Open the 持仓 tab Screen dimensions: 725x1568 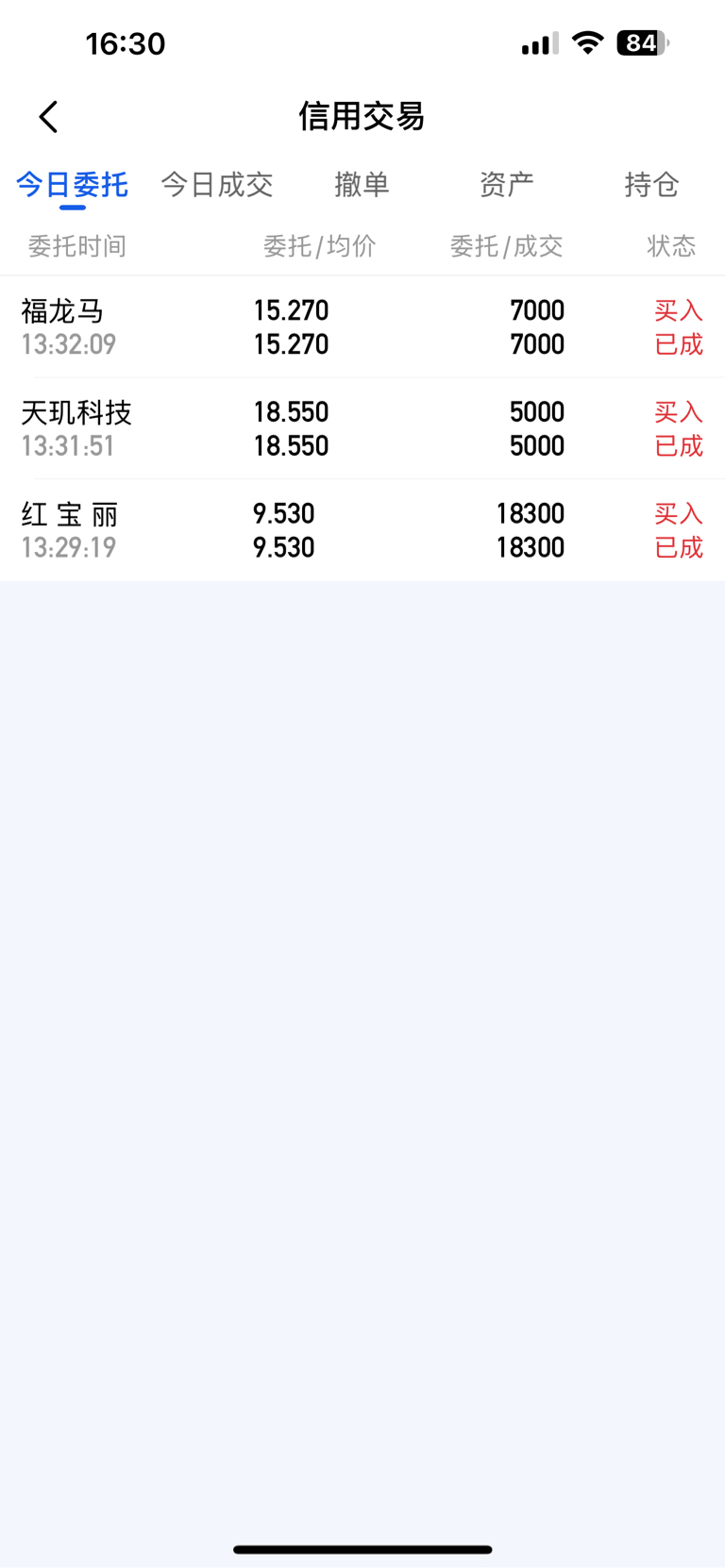[x=651, y=184]
